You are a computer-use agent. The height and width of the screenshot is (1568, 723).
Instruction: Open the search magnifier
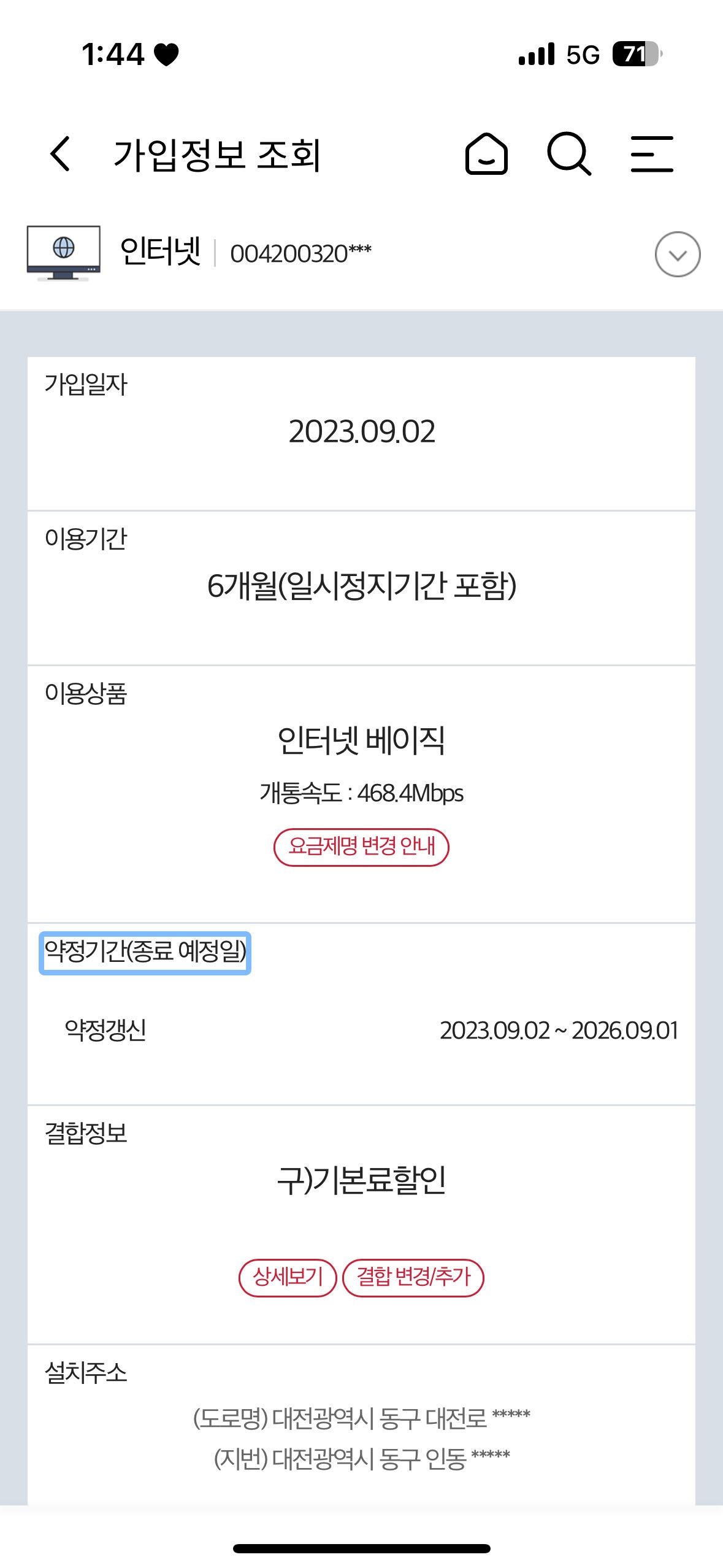[x=568, y=153]
